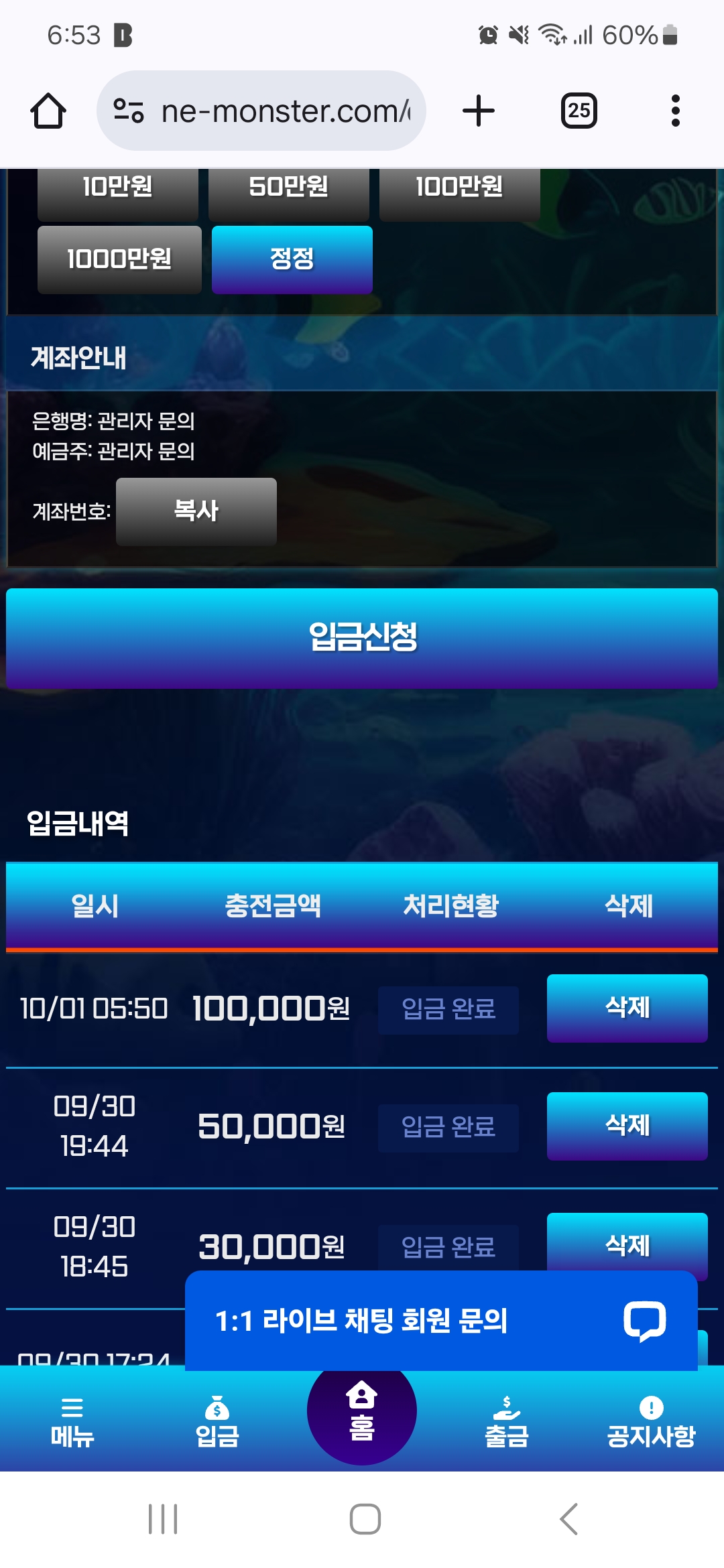This screenshot has width=724, height=1568.
Task: Delete the 100,000원 deposit record
Action: pyautogui.click(x=627, y=1008)
